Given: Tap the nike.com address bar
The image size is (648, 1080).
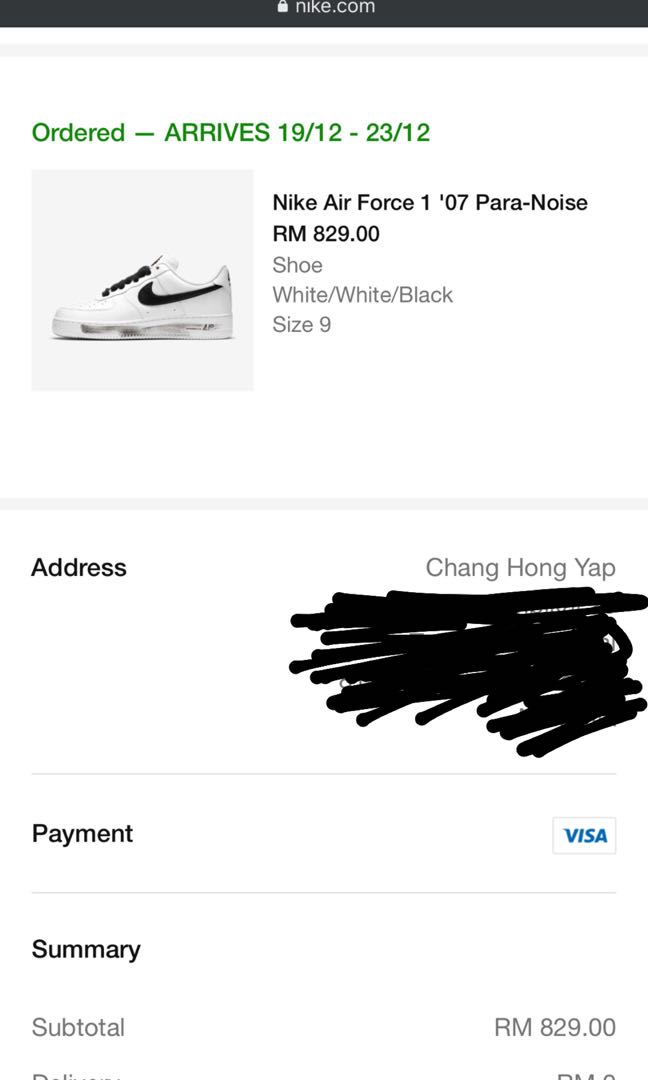Looking at the screenshot, I should [x=326, y=8].
